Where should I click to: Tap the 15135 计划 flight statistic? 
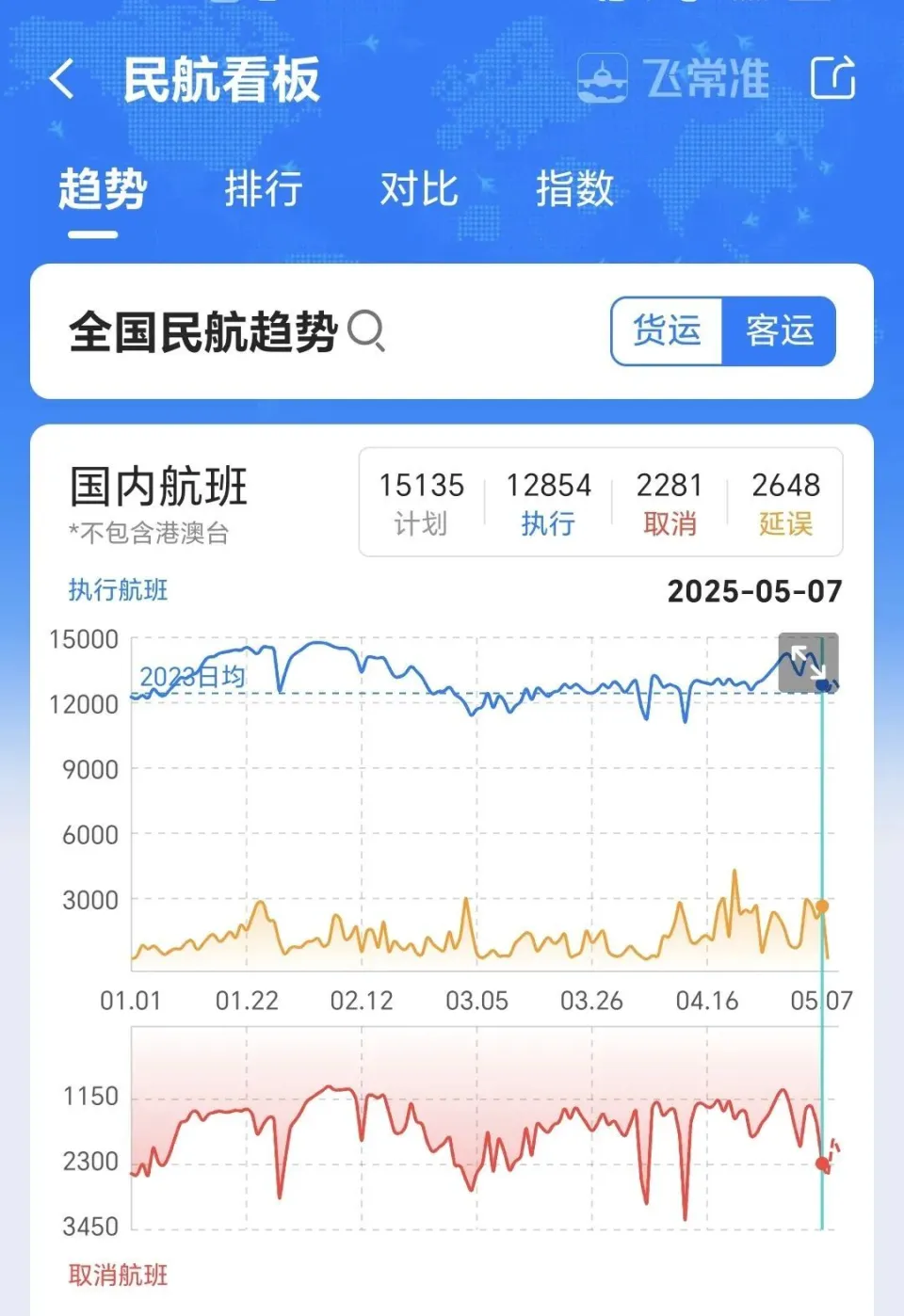coord(420,503)
